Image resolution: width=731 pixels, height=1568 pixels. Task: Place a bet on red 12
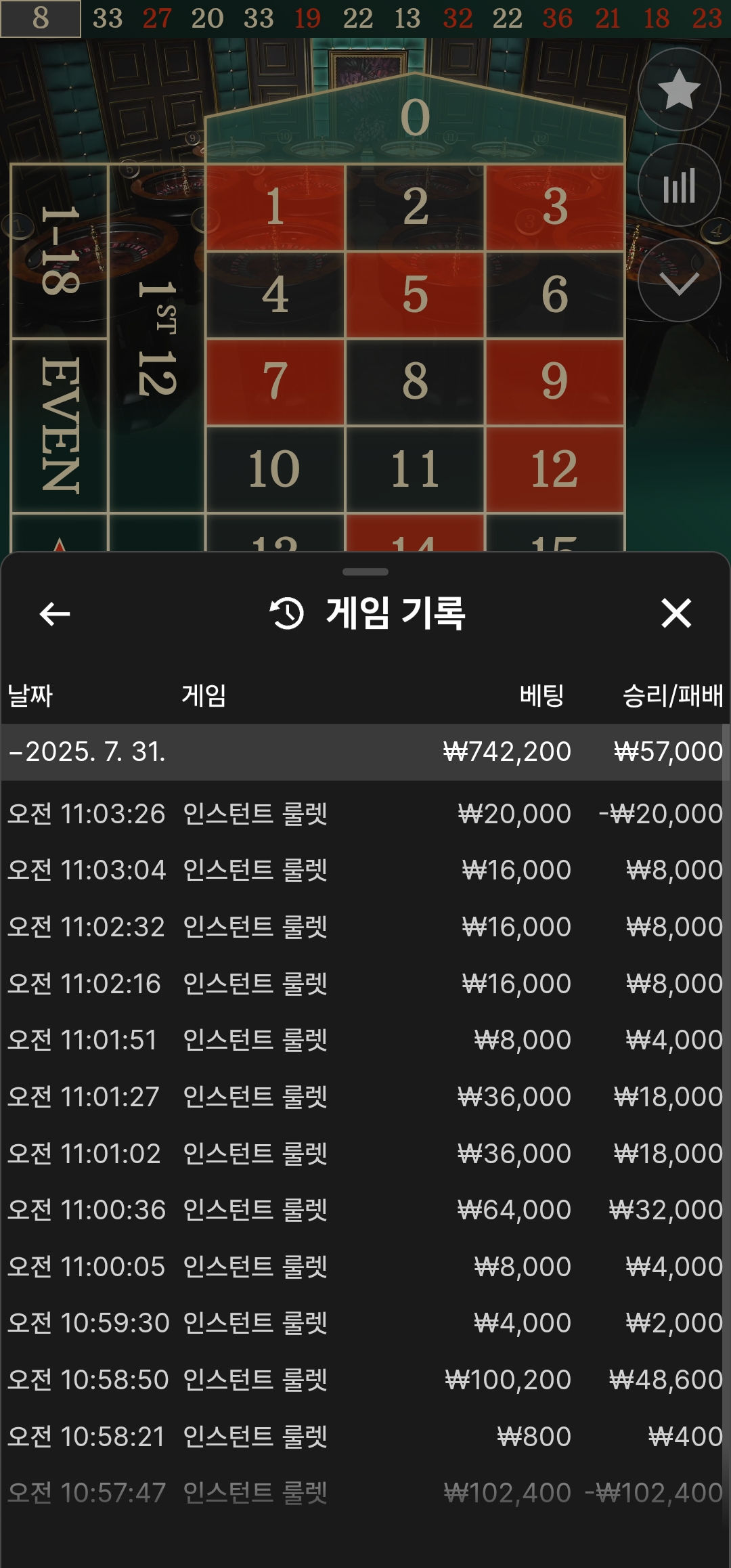click(x=554, y=469)
